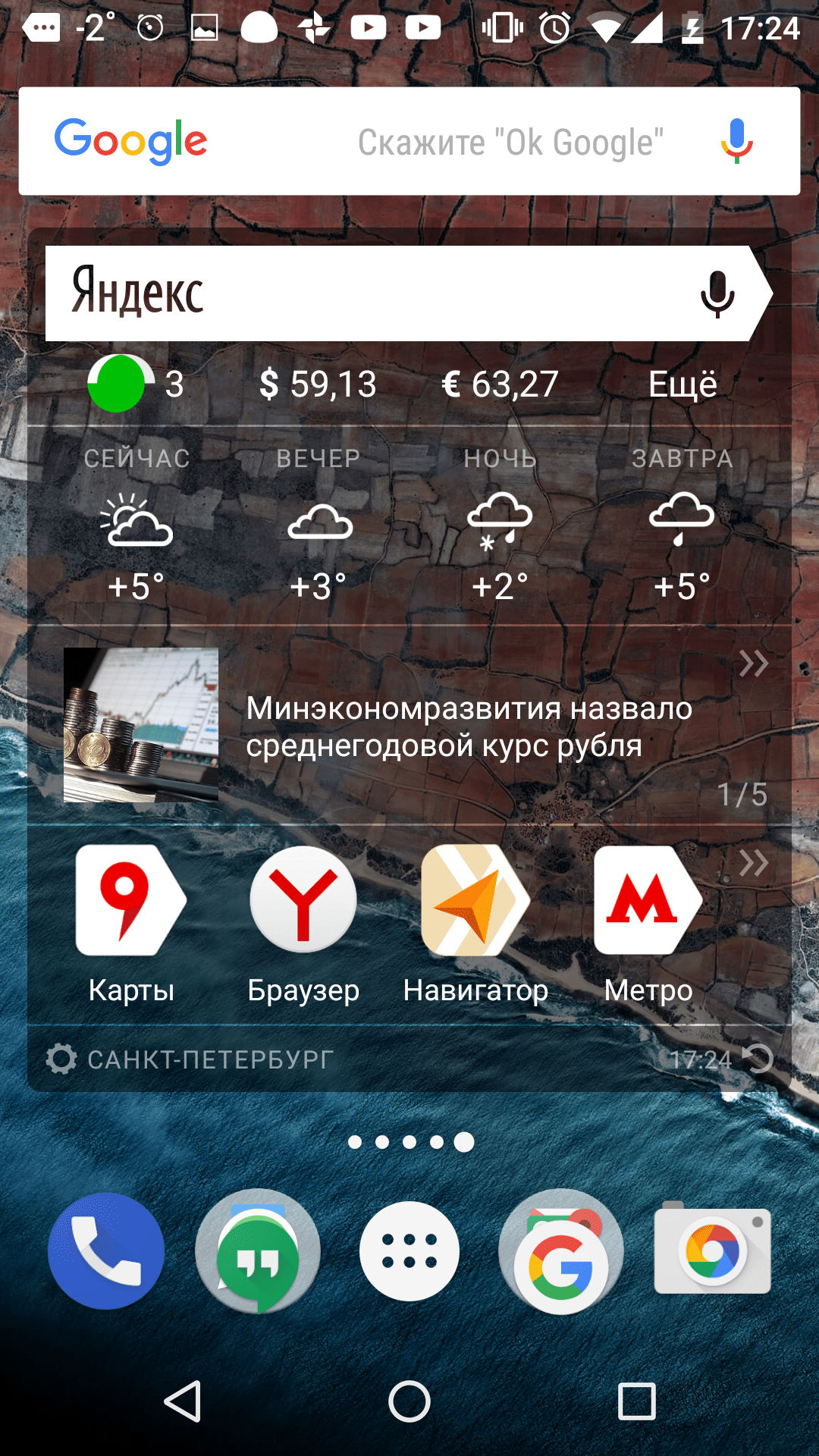Launch Яндекс Карты app
This screenshot has width=819, height=1456.
click(x=131, y=921)
